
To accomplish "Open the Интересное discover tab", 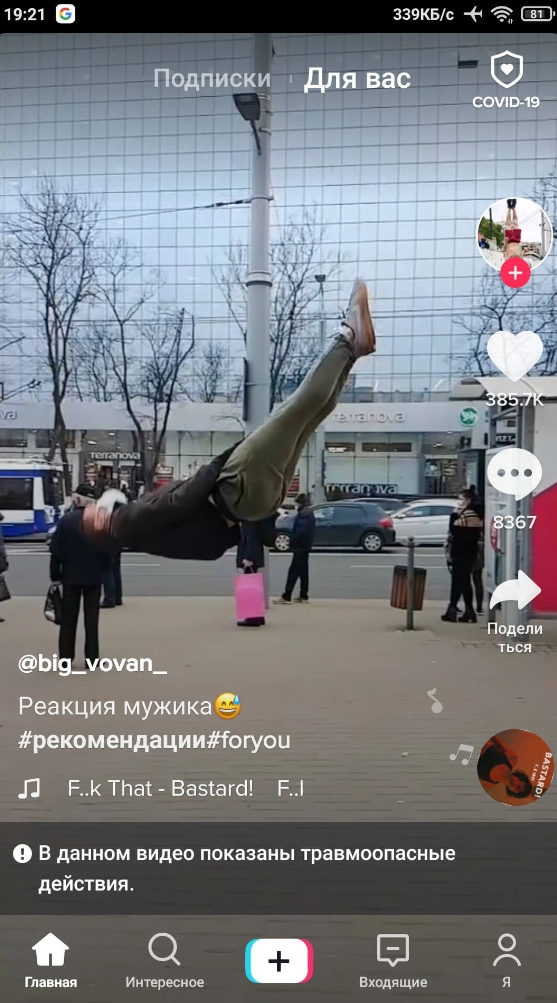I will tap(164, 961).
